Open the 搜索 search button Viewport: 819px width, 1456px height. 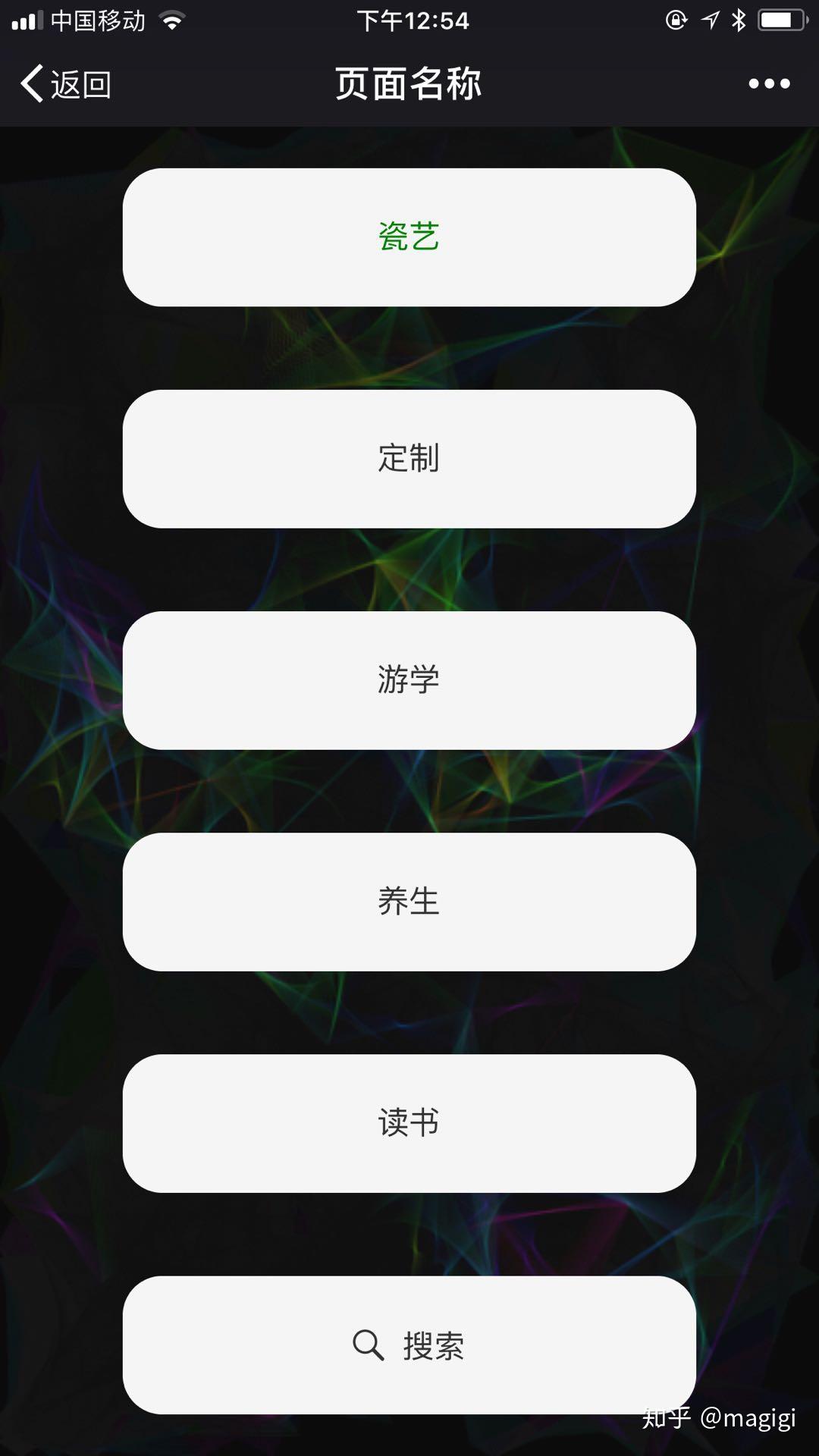coord(409,1345)
